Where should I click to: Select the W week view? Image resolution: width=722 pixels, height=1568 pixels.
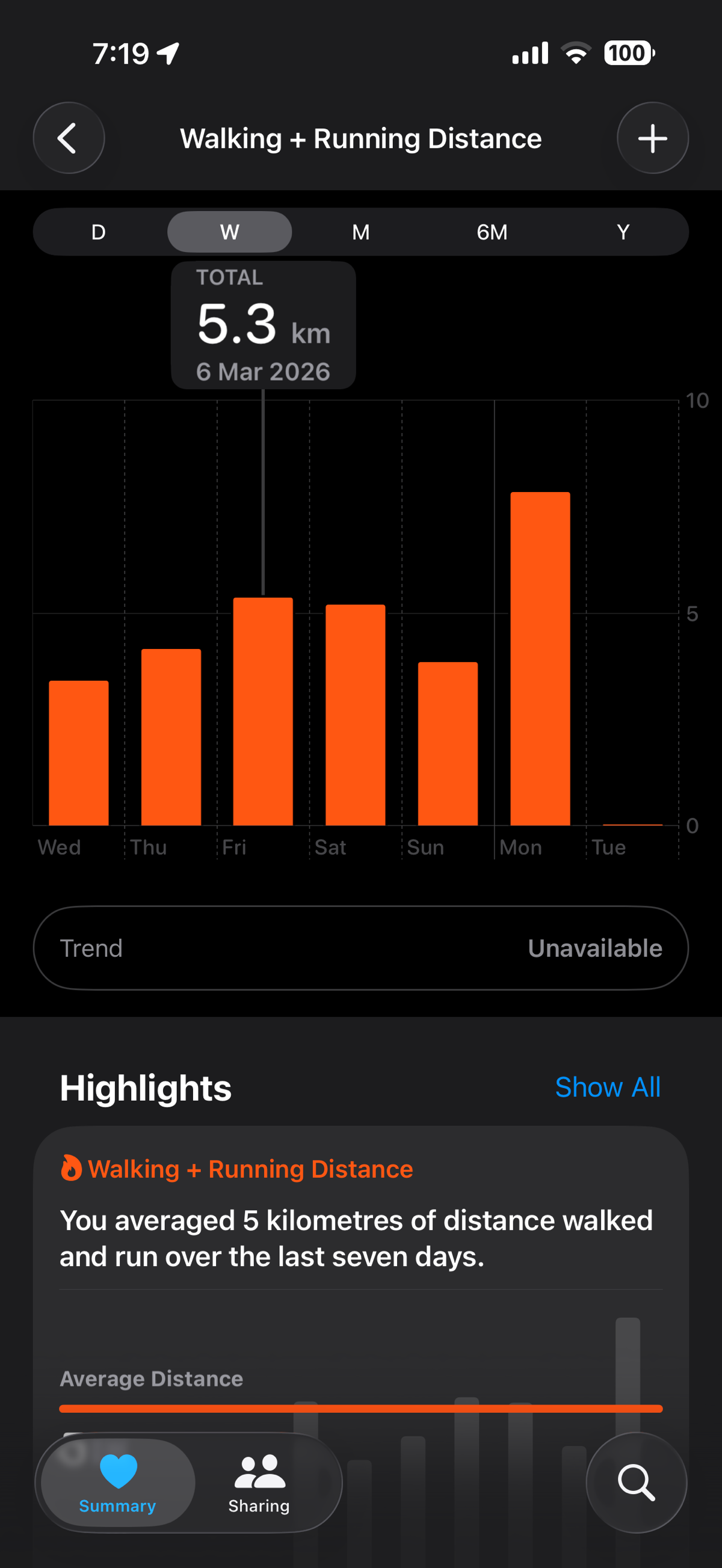tap(229, 232)
